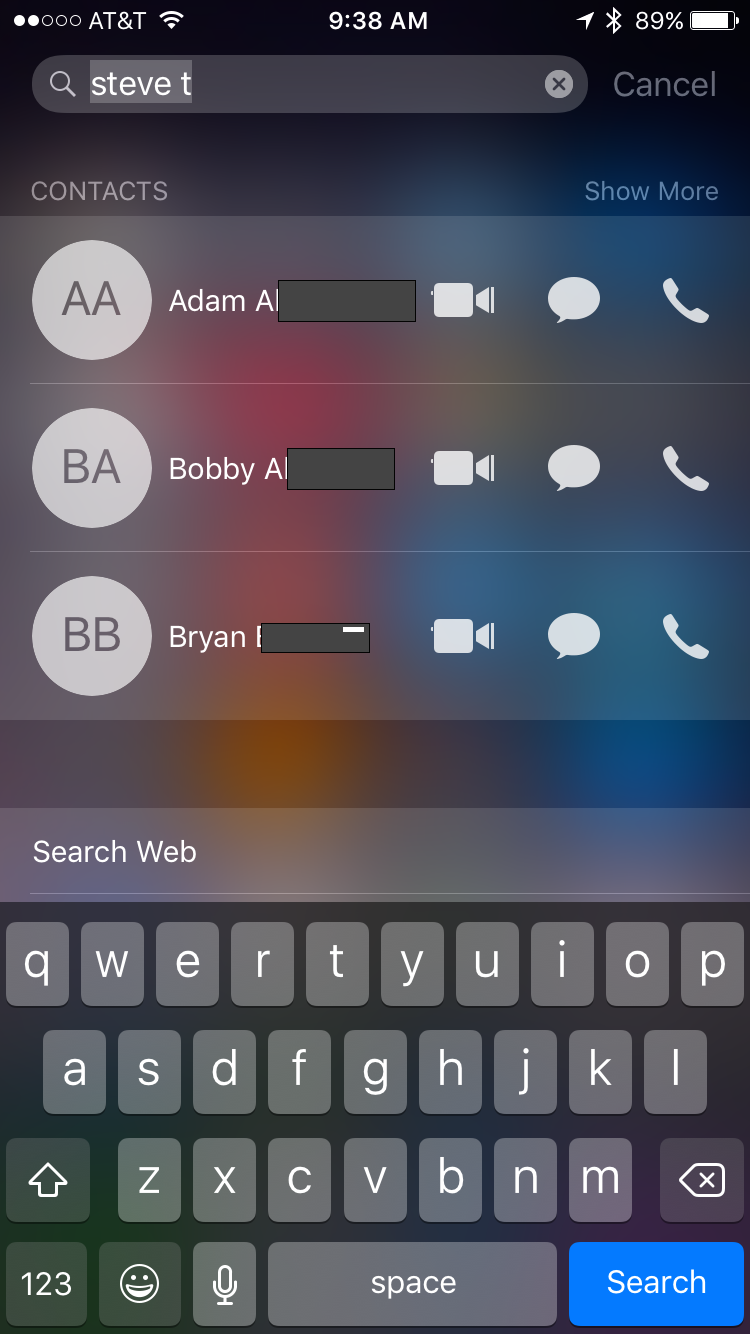Screen dimensions: 750x1334
Task: Cancel the search
Action: click(664, 84)
